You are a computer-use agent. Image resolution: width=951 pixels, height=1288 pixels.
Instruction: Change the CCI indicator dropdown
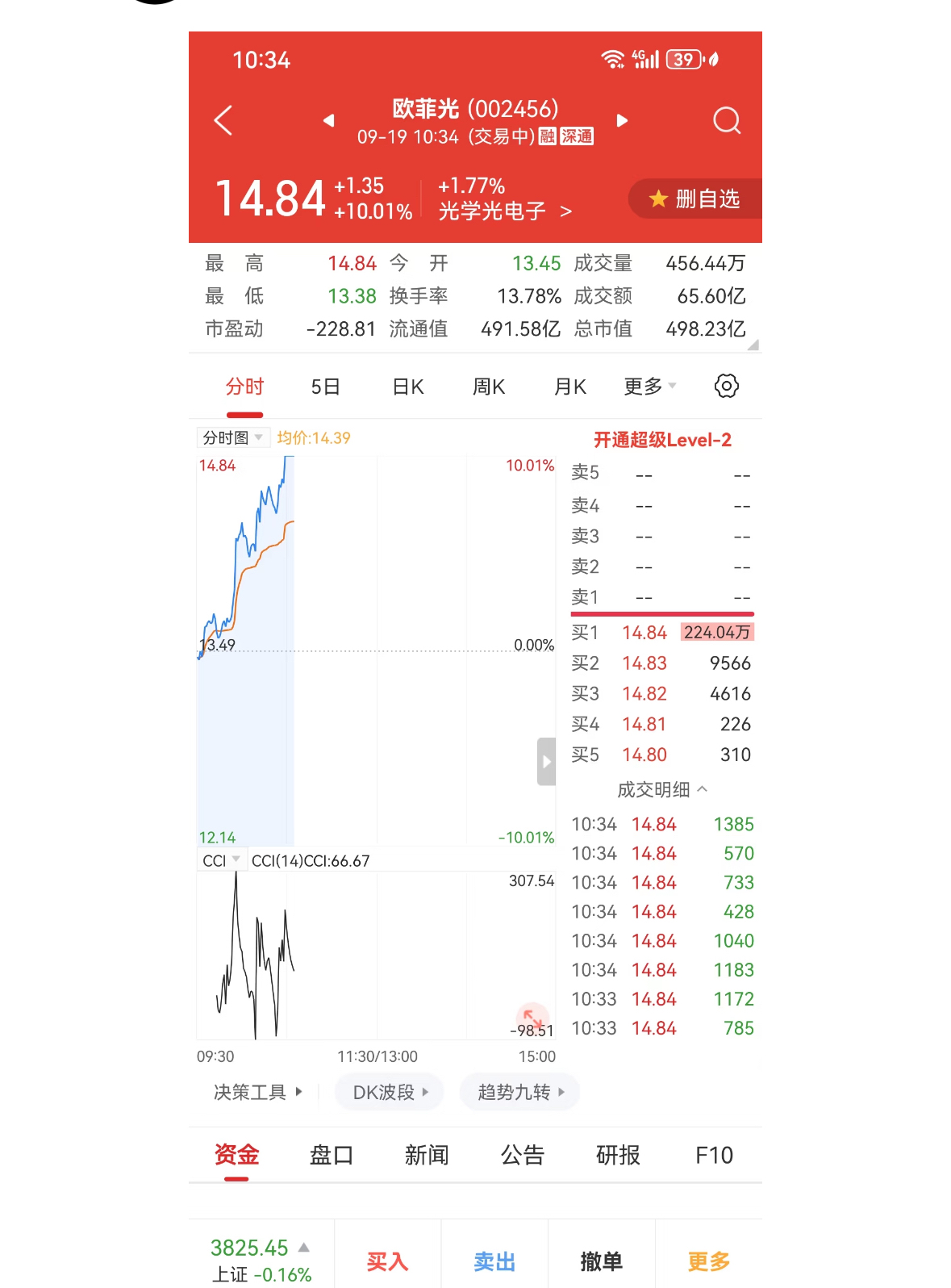(x=220, y=860)
